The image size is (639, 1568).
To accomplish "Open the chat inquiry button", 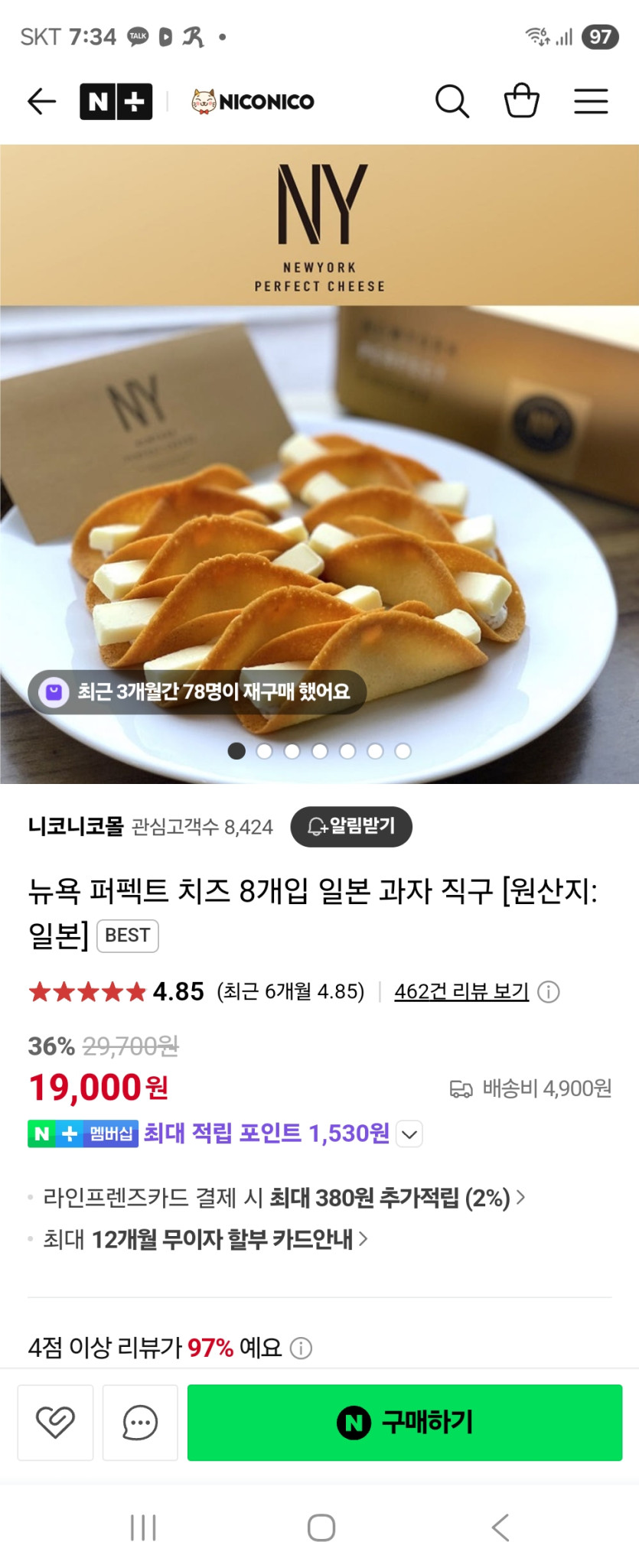I will [x=140, y=1422].
